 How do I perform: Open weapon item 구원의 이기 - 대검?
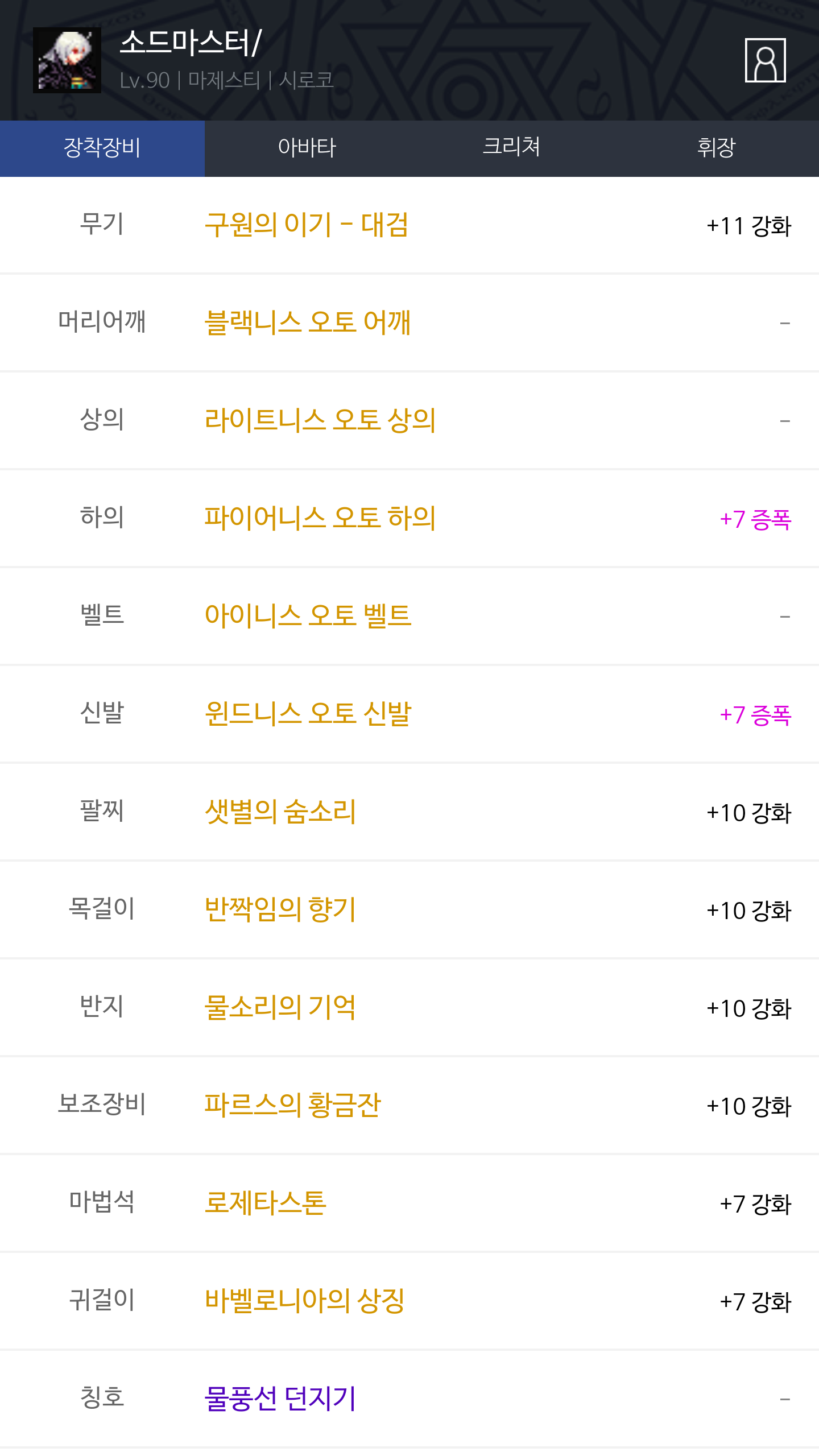pos(307,225)
